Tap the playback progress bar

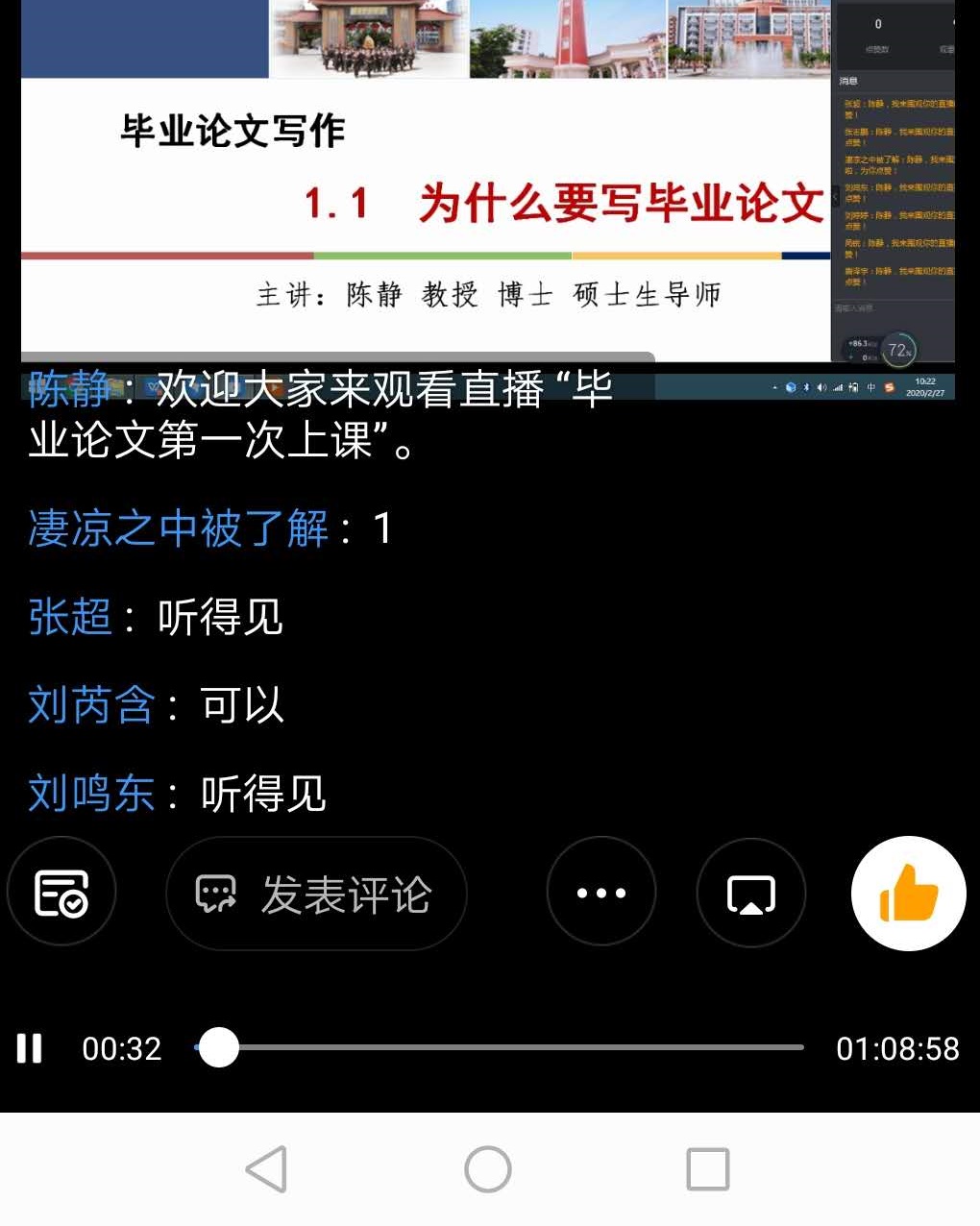[500, 1047]
